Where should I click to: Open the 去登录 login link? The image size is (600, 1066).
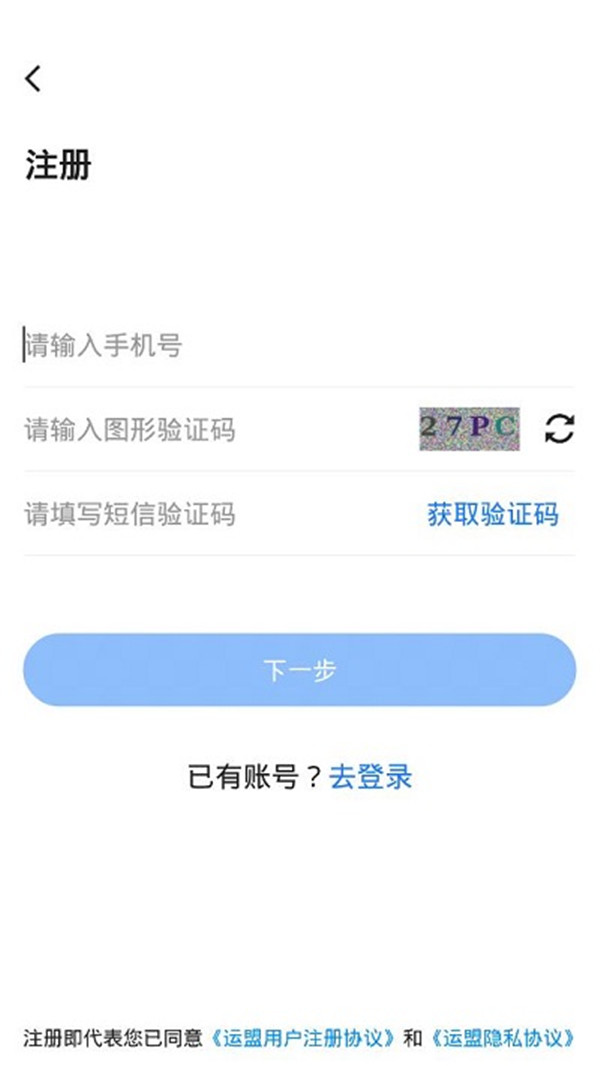[x=371, y=776]
